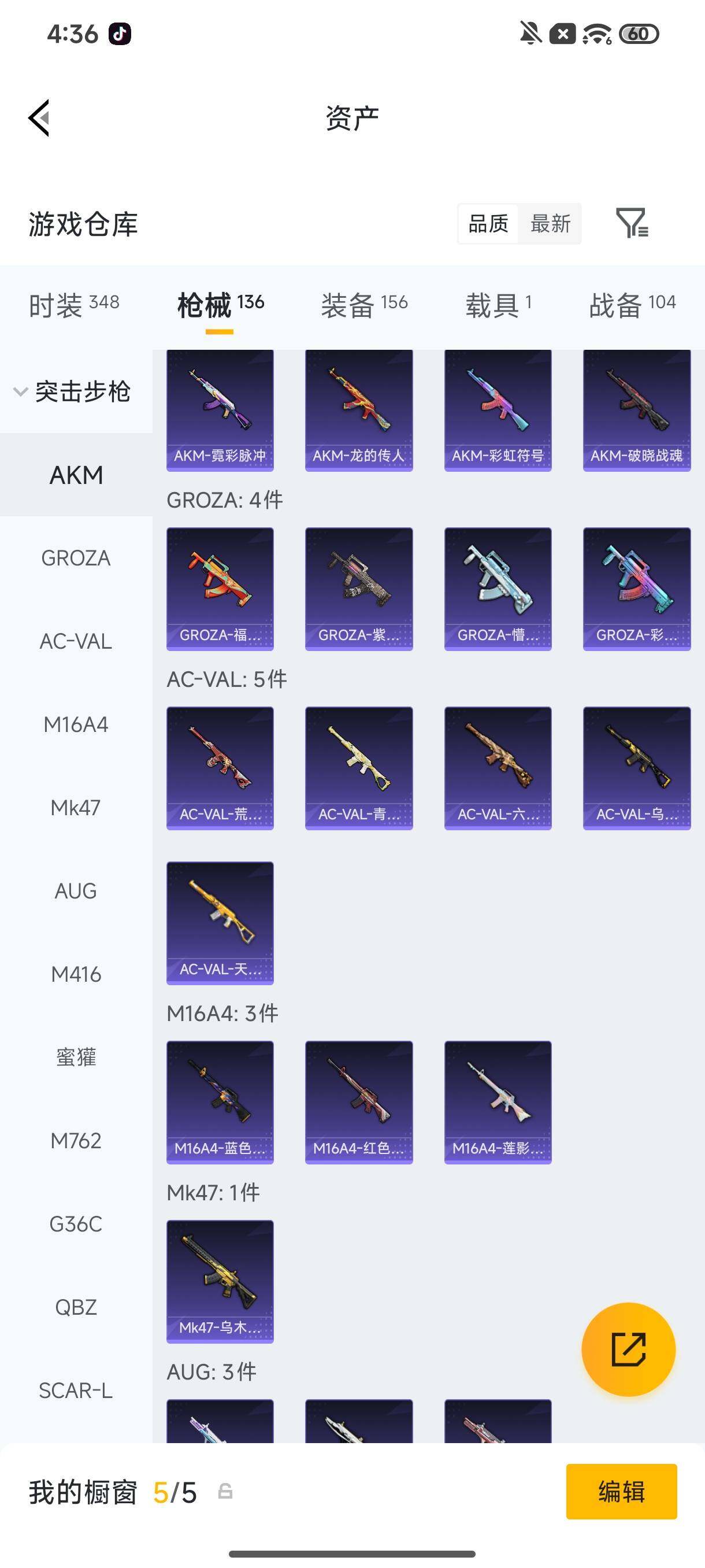
Task: Switch to the 战备 tab
Action: point(632,304)
